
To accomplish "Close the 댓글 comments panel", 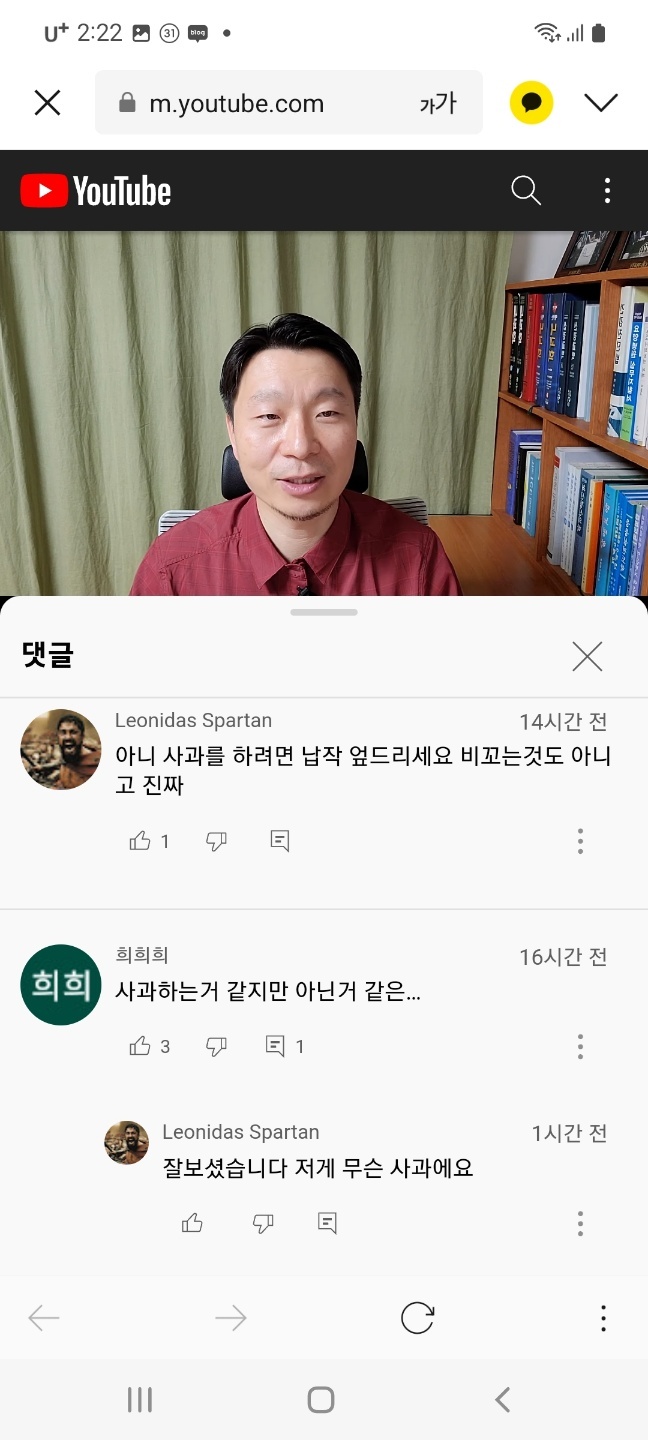I will (587, 656).
